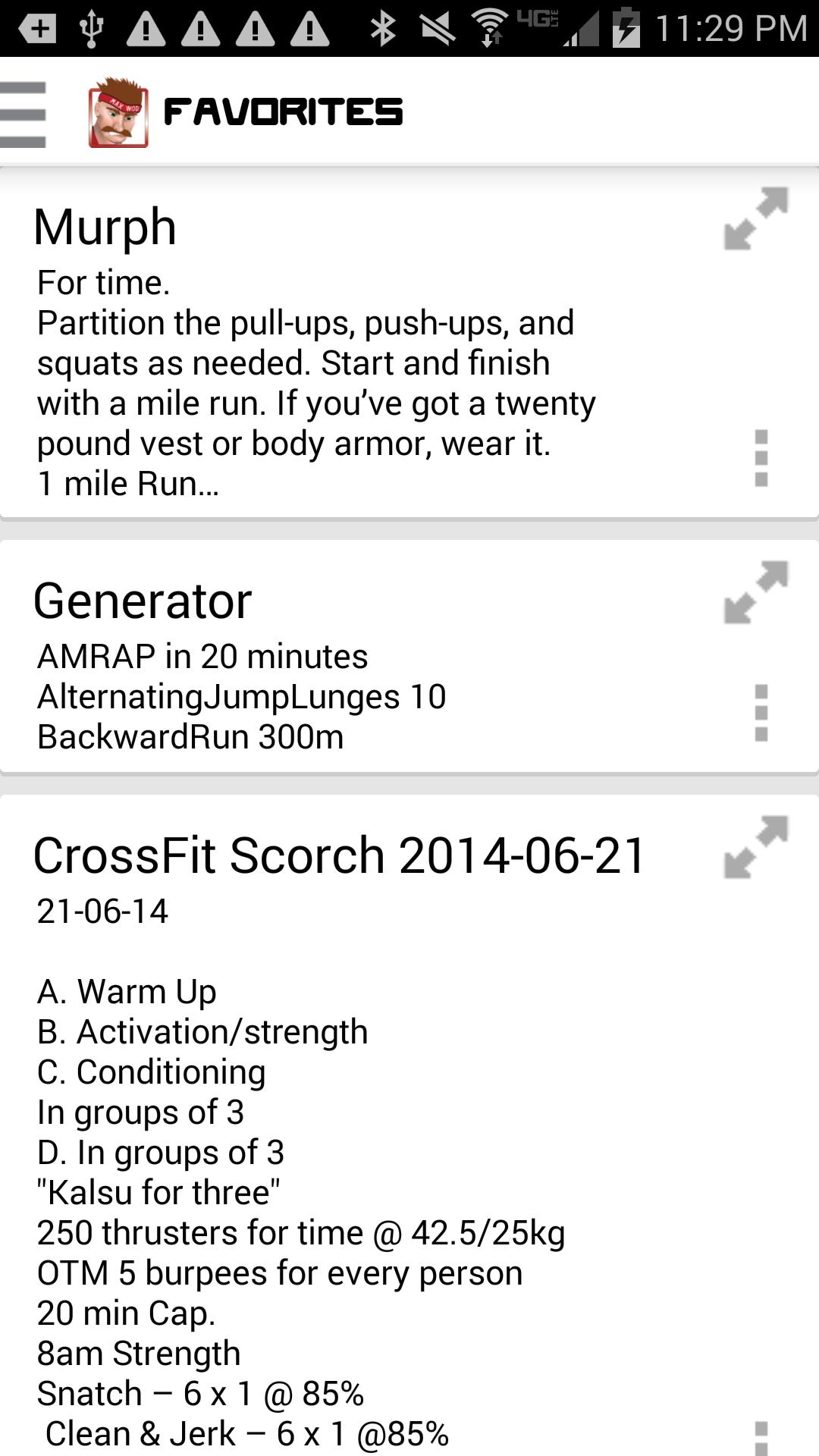Open overflow options for Murph

click(761, 458)
